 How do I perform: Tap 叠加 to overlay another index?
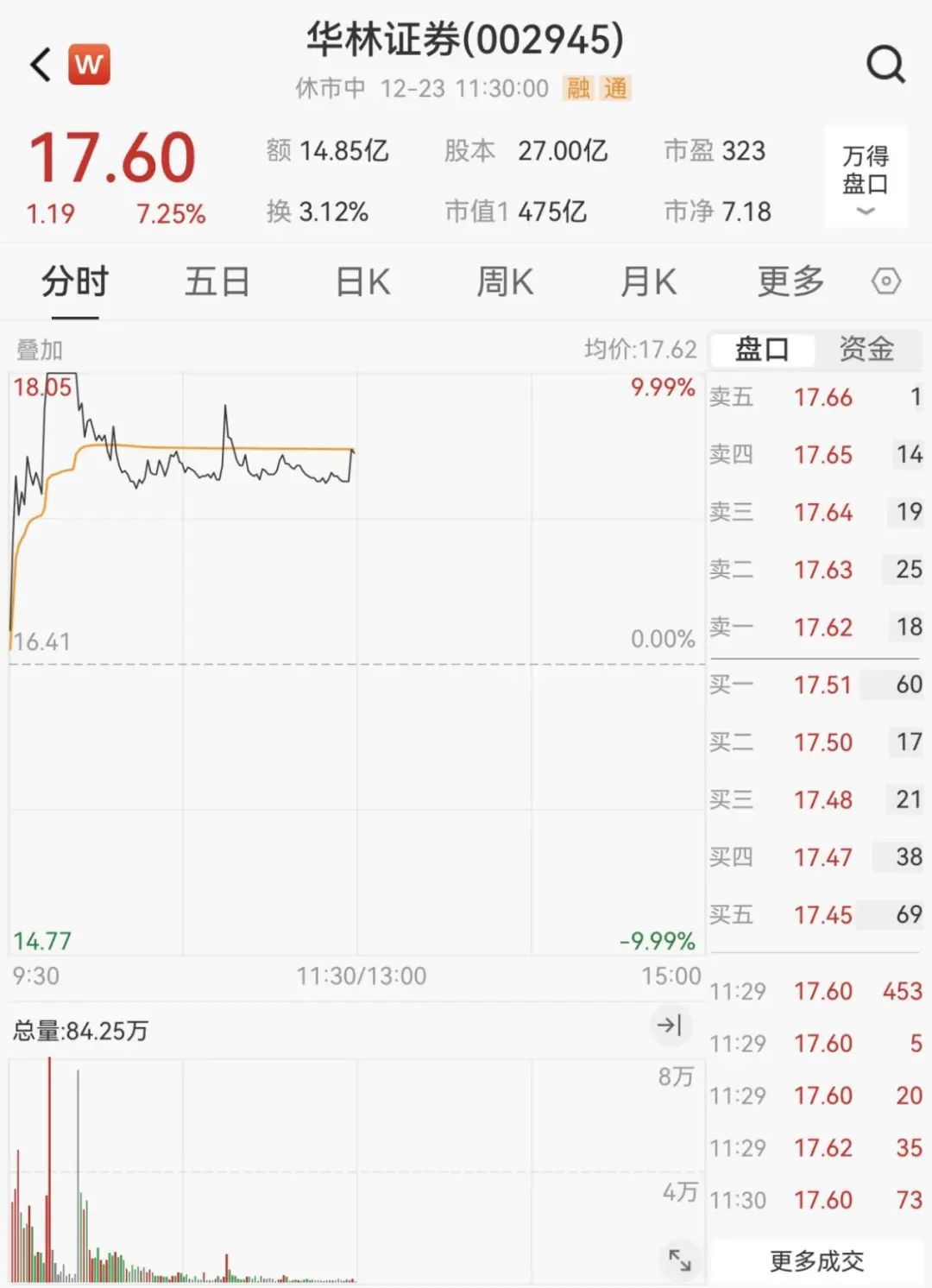point(40,350)
